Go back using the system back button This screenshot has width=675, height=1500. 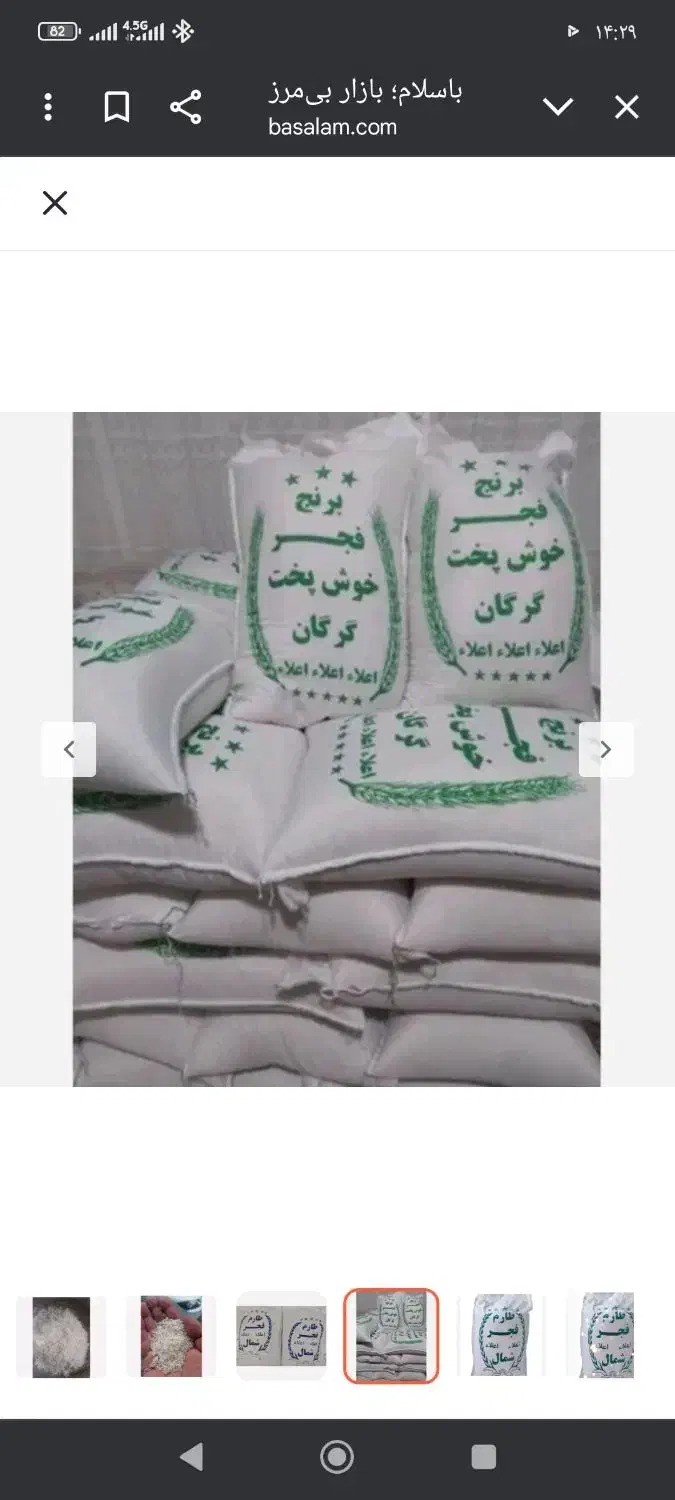191,1457
